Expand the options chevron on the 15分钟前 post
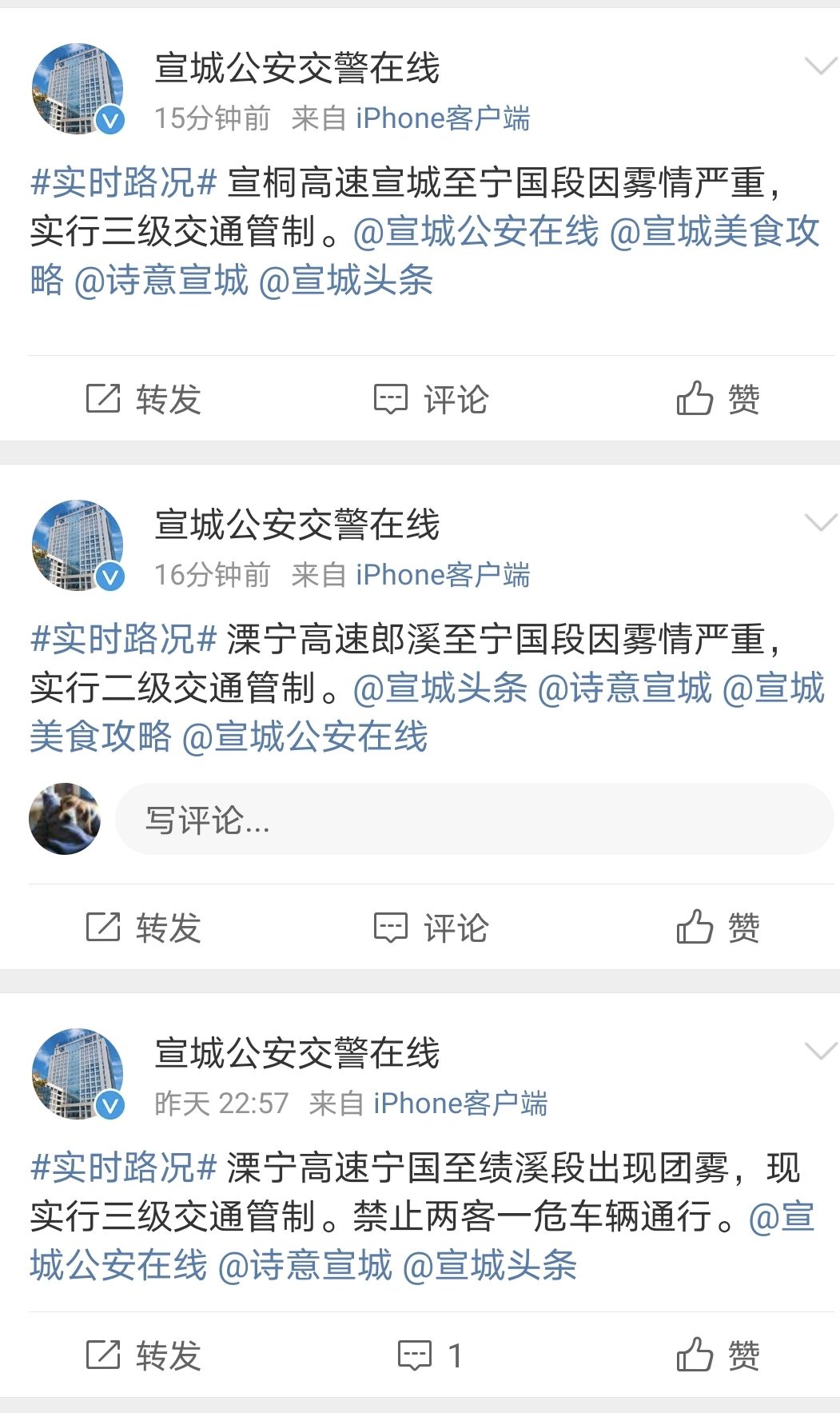 coord(820,66)
